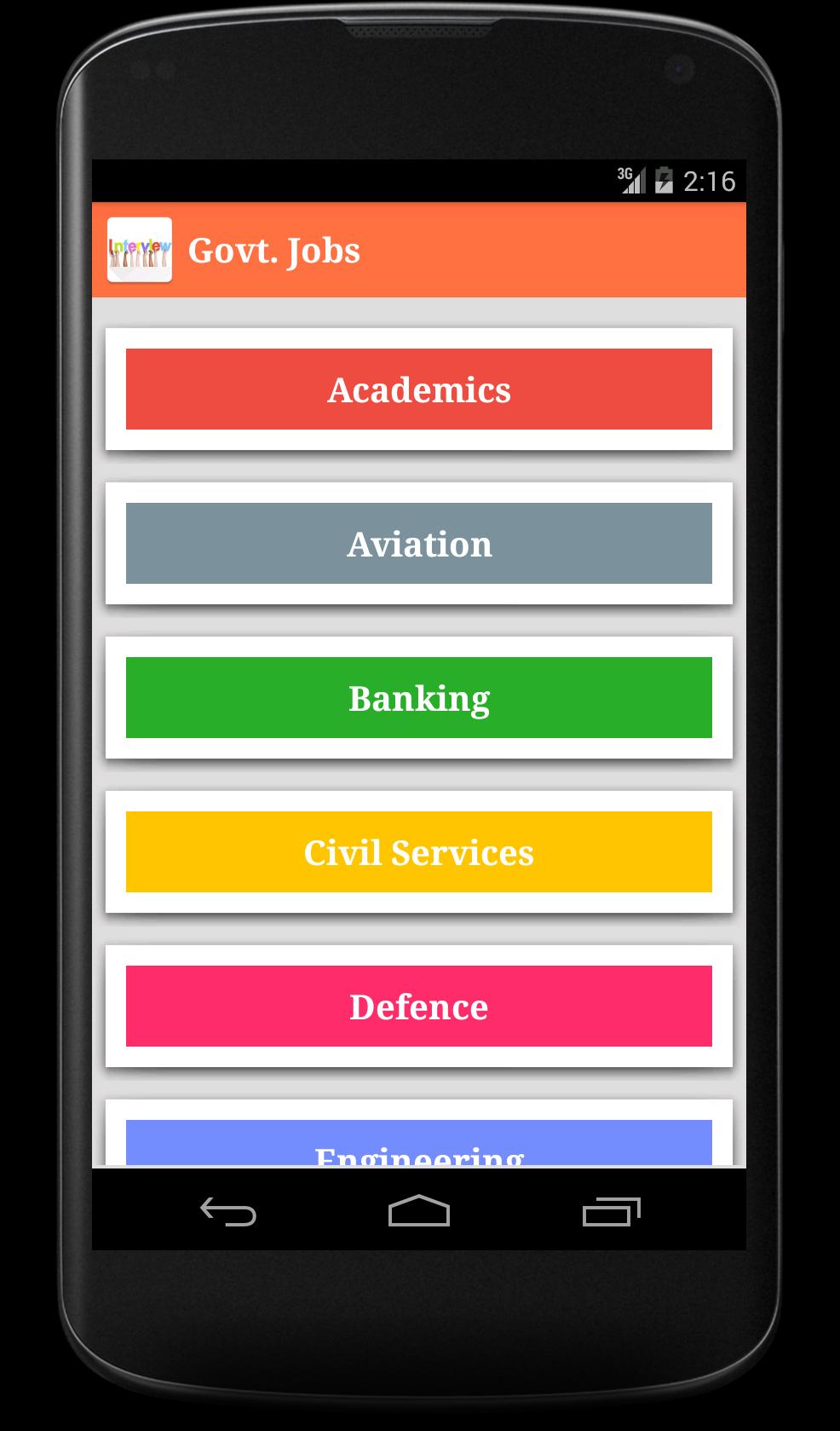Open the Academics job category
The height and width of the screenshot is (1431, 840).
point(419,389)
